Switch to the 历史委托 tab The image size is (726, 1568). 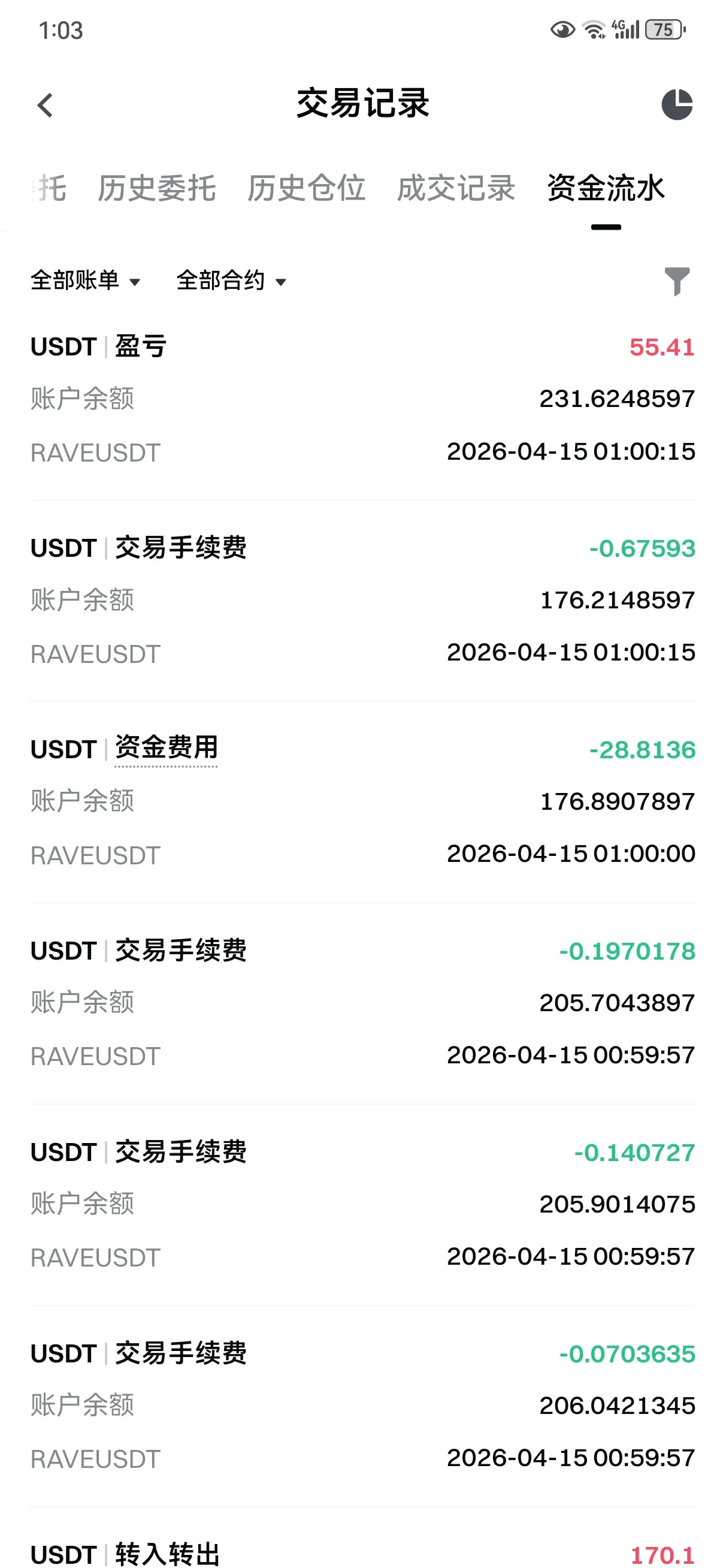pyautogui.click(x=156, y=188)
